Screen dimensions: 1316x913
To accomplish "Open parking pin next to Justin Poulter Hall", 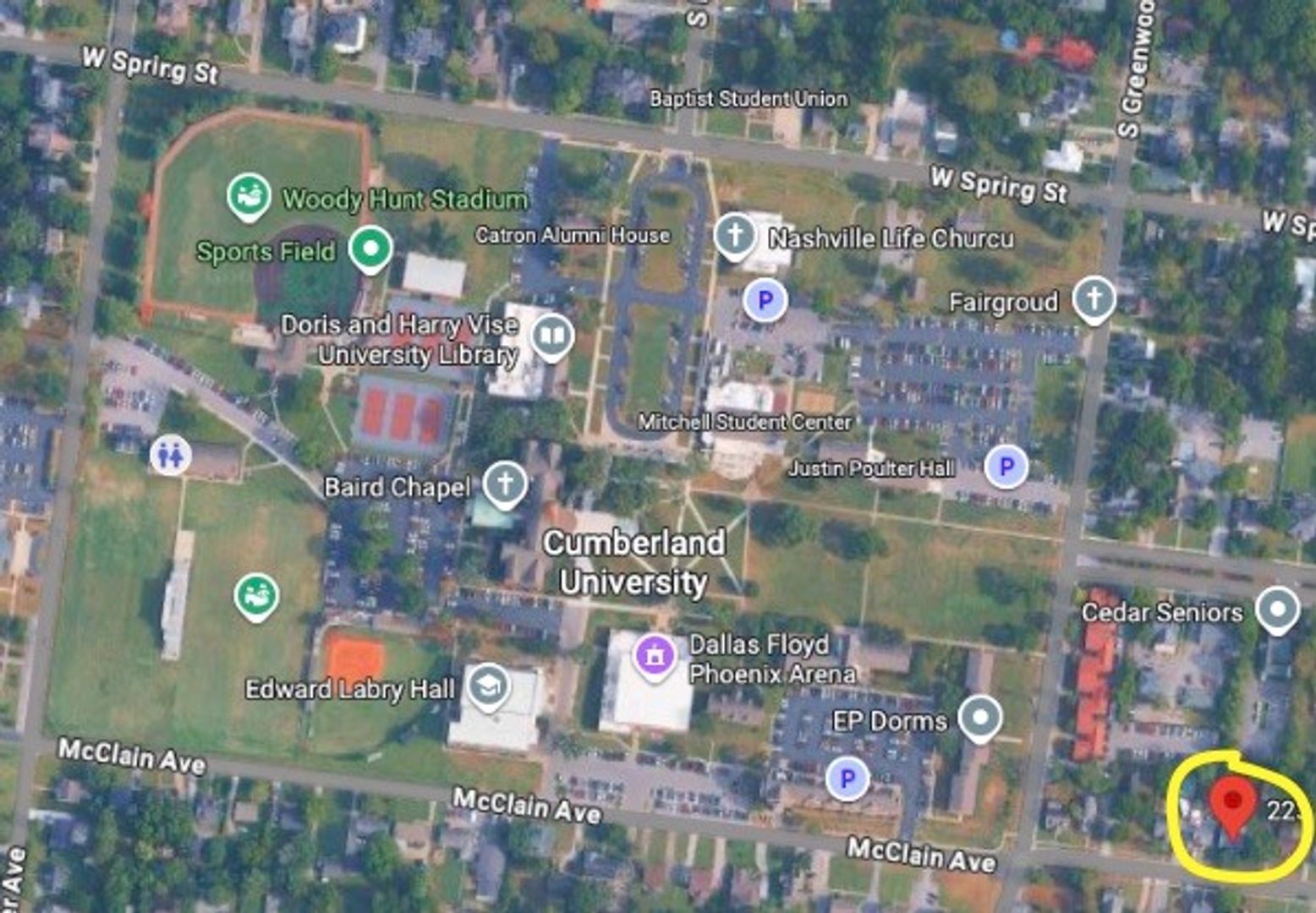I will (1006, 467).
